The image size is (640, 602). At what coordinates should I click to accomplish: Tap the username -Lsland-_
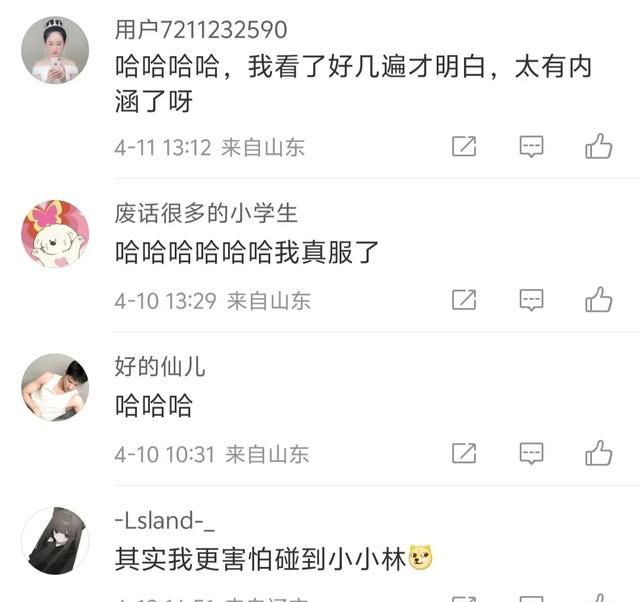point(165,520)
